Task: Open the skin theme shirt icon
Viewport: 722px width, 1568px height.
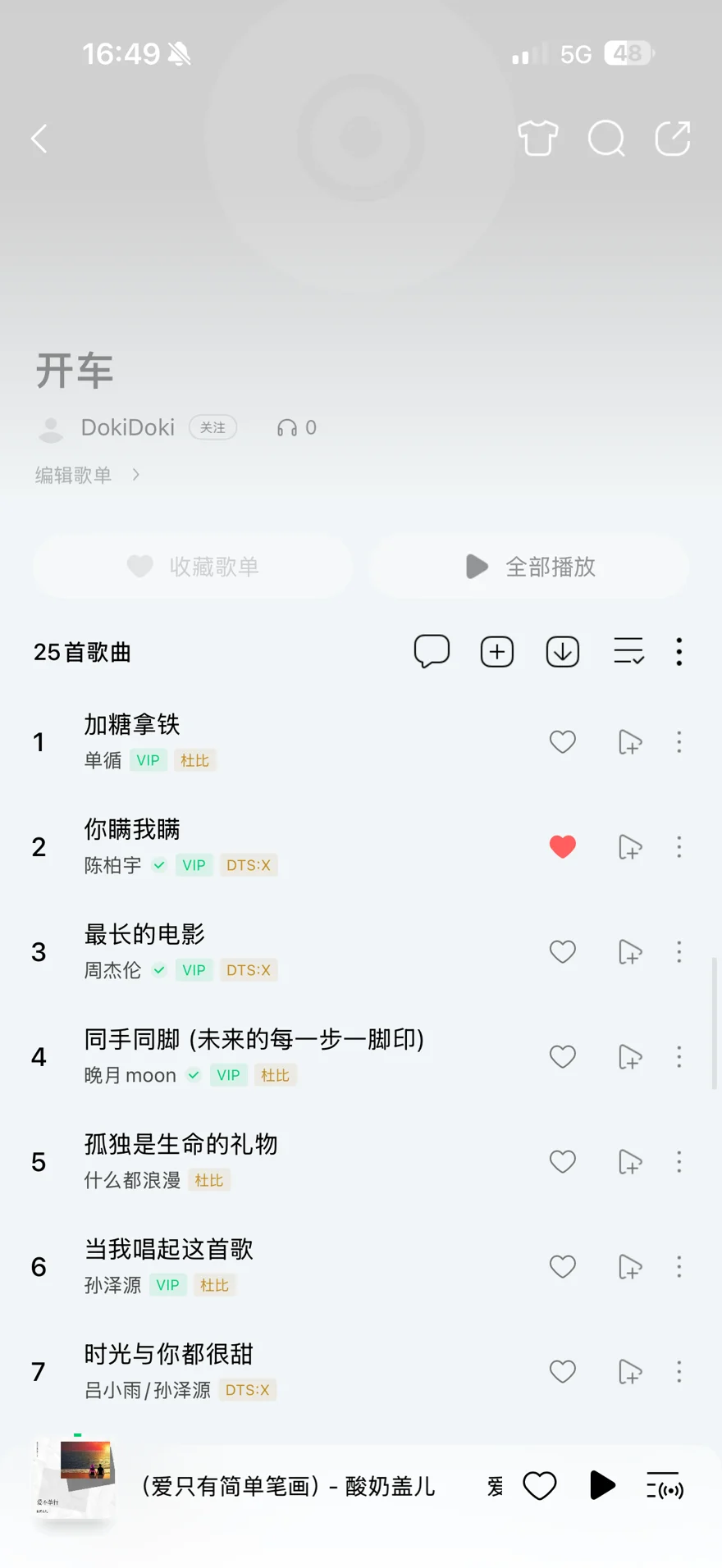Action: coord(537,139)
